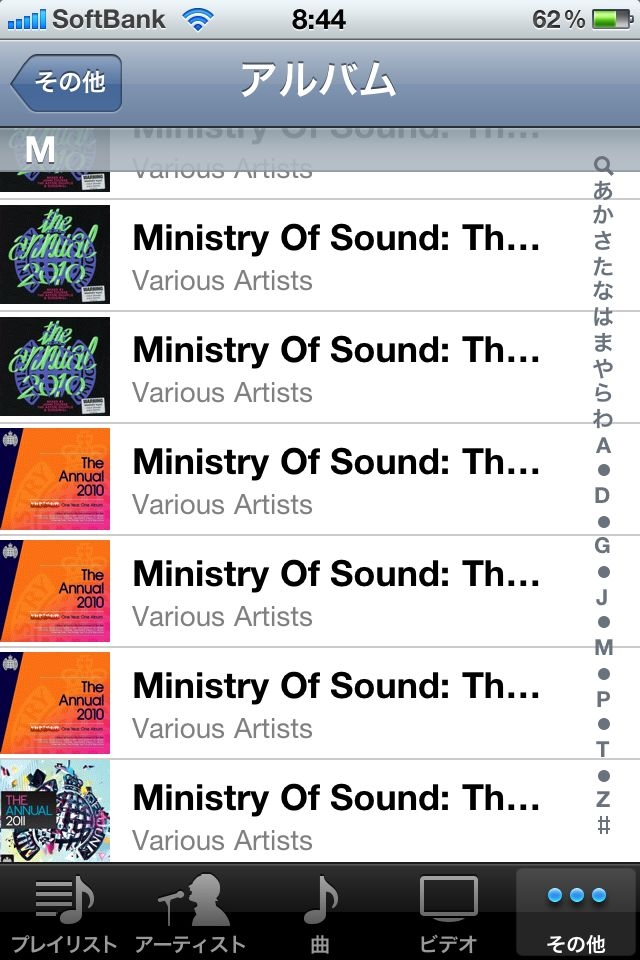Tap the search magnifier in the side index
The width and height of the screenshot is (640, 960).
click(603, 165)
